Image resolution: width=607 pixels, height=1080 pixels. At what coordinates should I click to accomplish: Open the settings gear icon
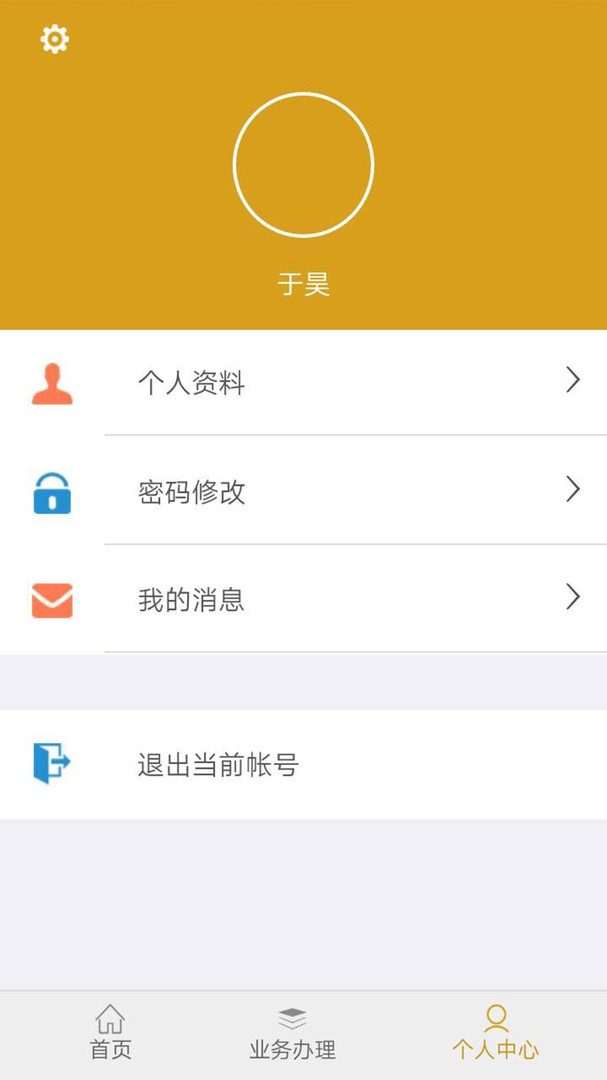(x=54, y=40)
